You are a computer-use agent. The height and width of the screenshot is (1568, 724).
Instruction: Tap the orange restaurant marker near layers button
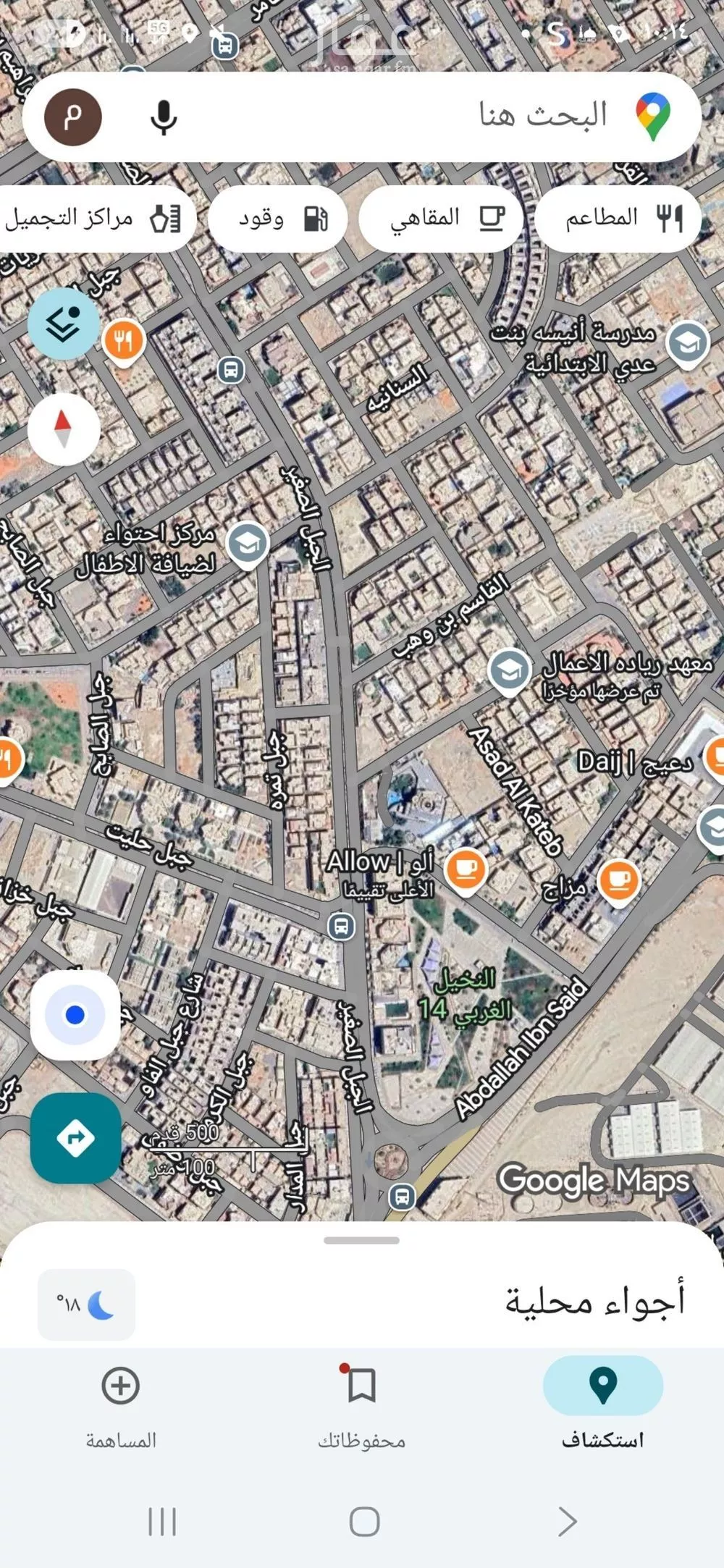(x=123, y=339)
